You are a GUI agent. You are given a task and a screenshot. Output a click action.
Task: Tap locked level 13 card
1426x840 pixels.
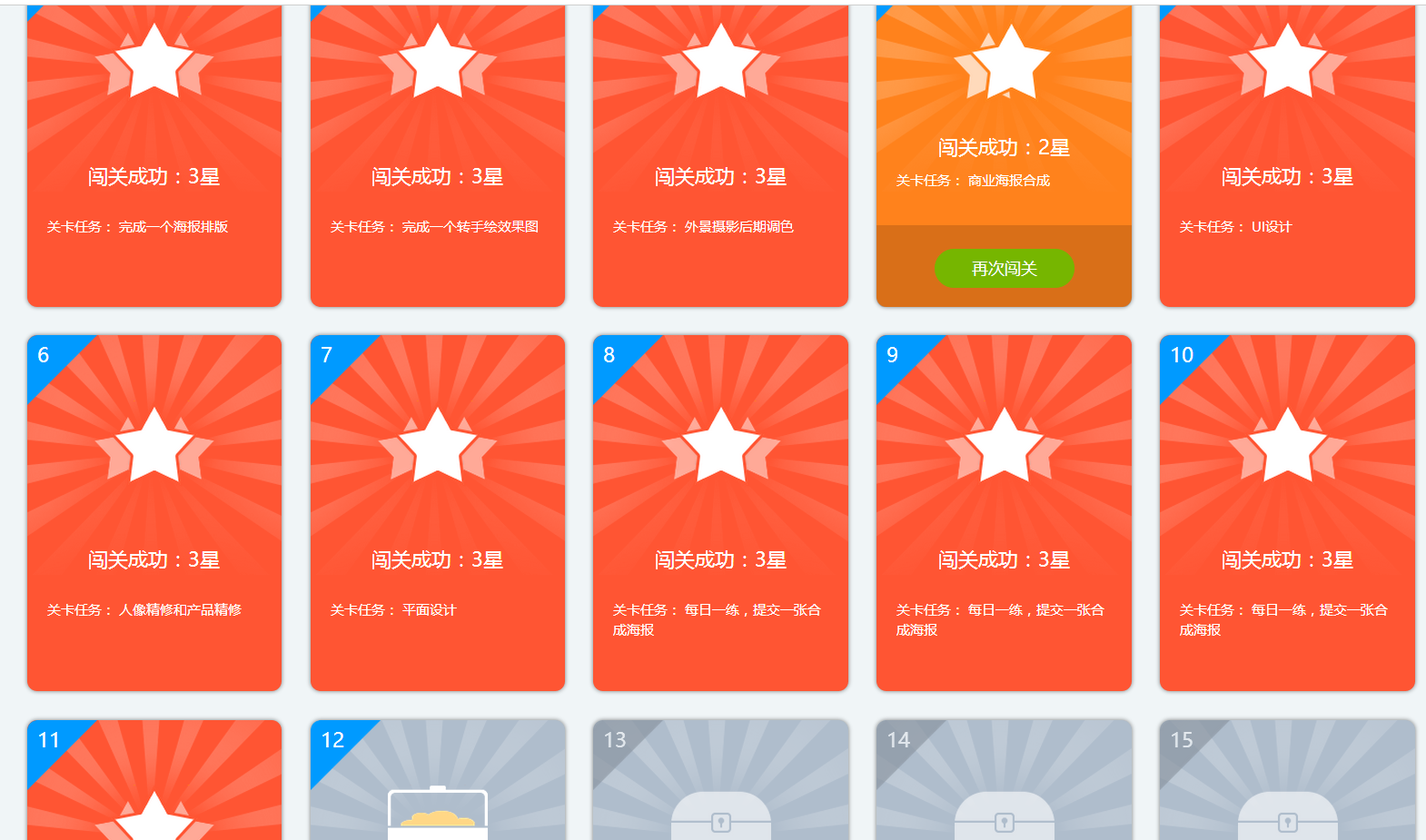tap(720, 781)
